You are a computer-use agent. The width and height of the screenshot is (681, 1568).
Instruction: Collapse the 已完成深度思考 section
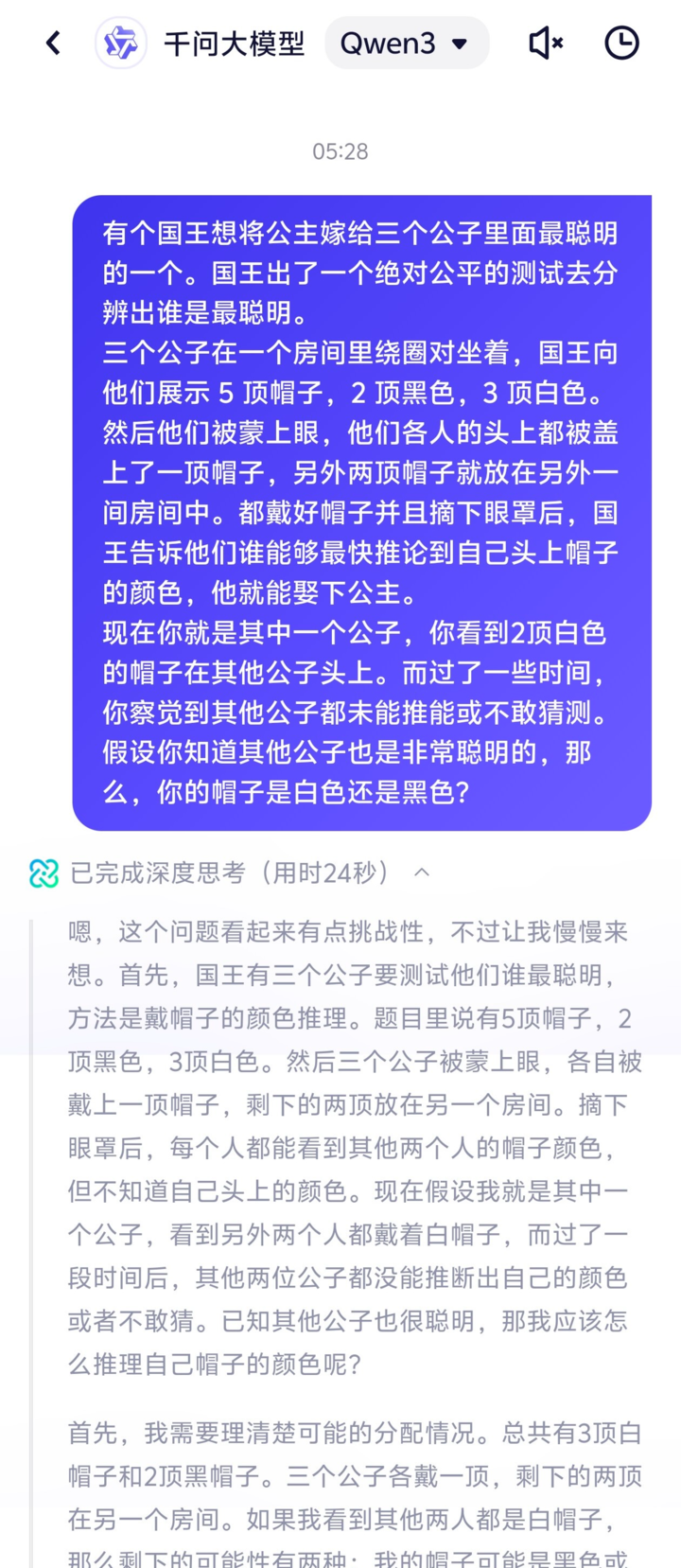[422, 872]
